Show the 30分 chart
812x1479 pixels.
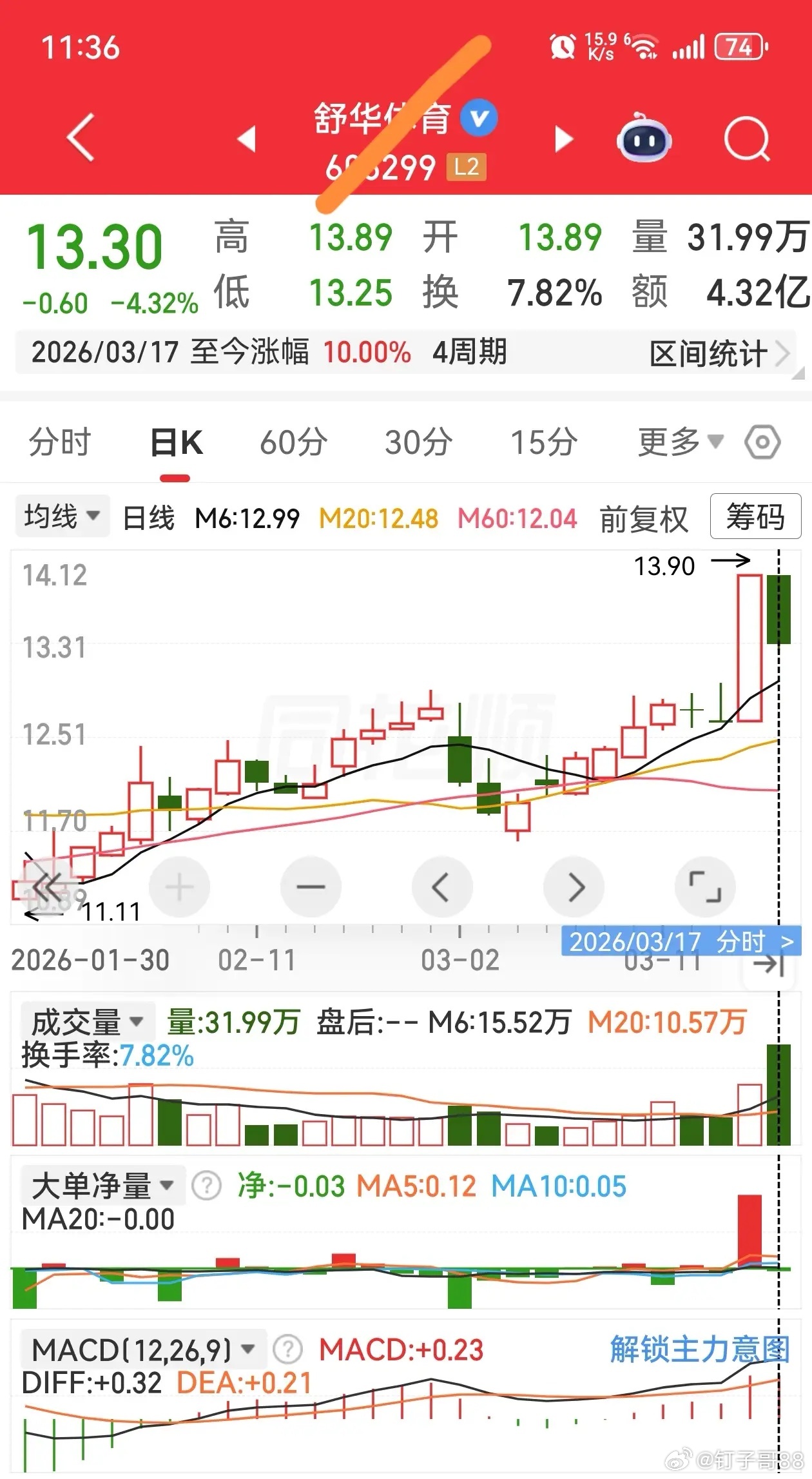419,442
